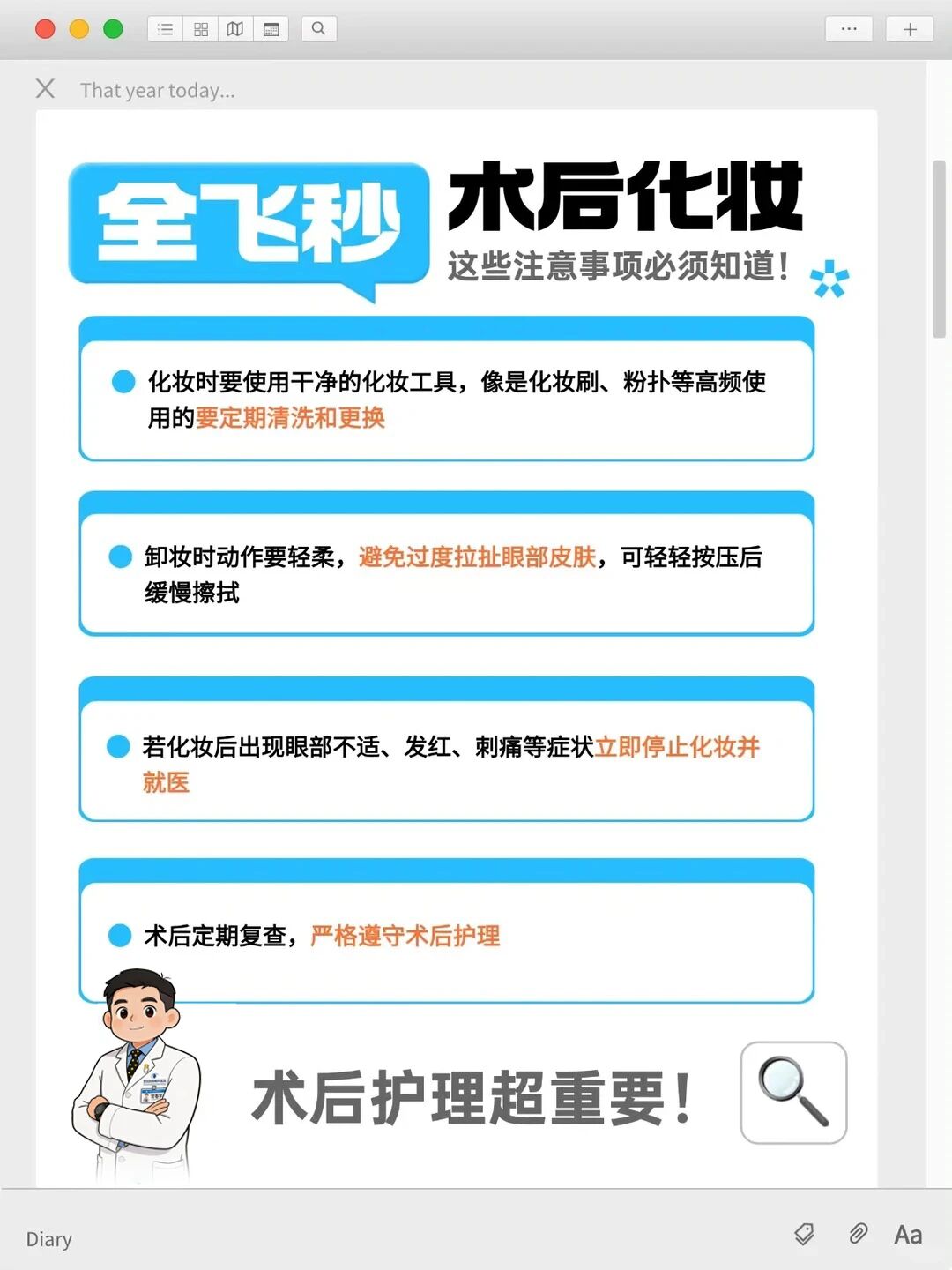Open the map view
This screenshot has width=952, height=1270.
pos(235,29)
